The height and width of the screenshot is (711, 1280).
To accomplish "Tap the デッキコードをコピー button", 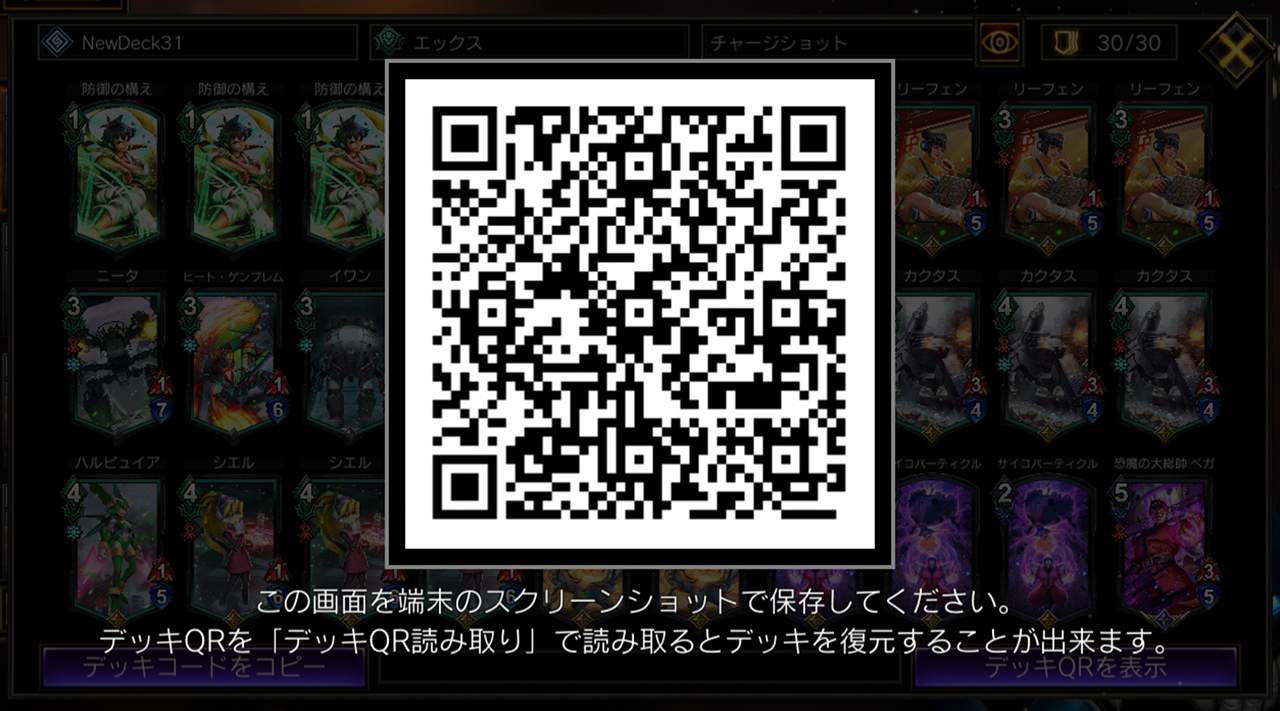I will pyautogui.click(x=203, y=667).
